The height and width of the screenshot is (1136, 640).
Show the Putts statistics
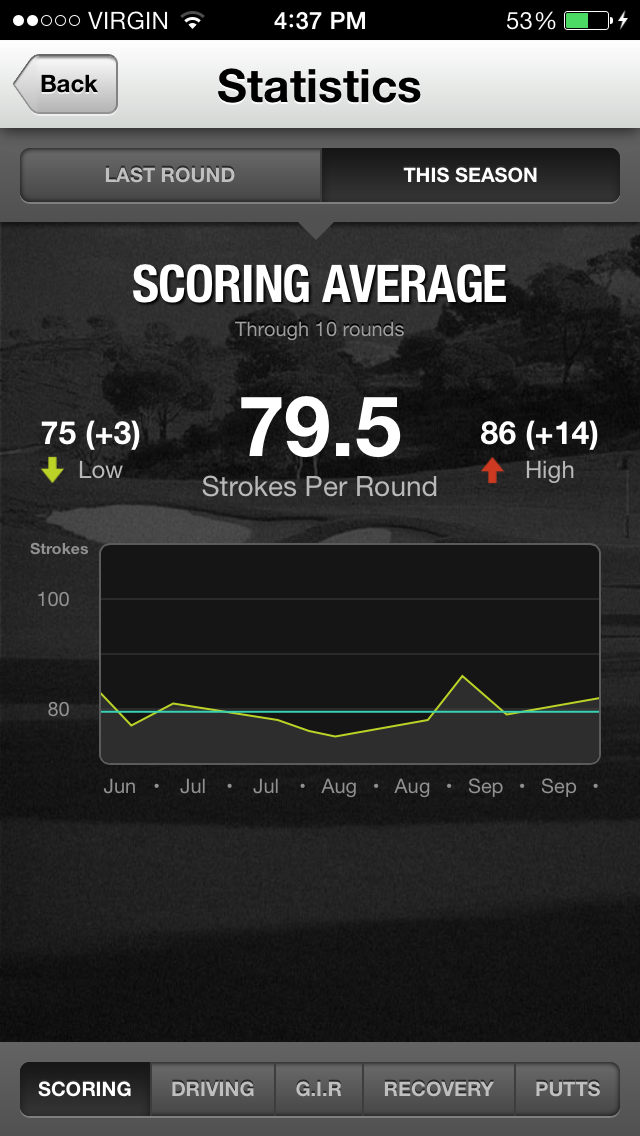[x=567, y=1089]
